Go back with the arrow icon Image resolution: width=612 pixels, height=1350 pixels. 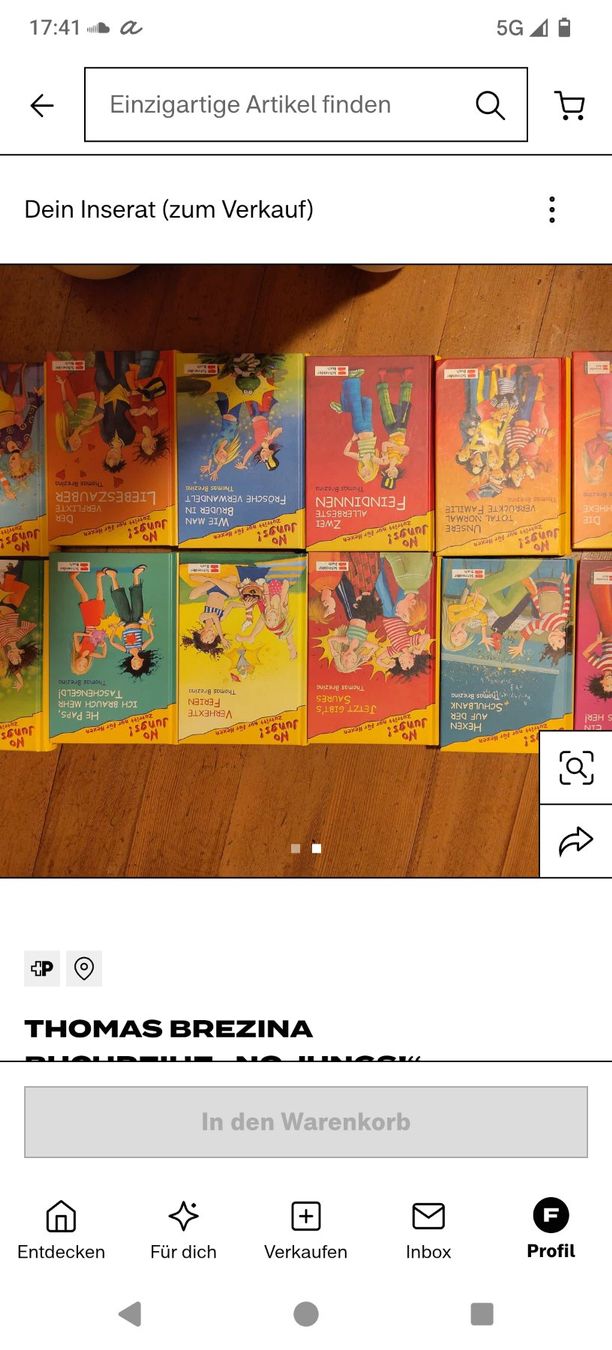(42, 105)
